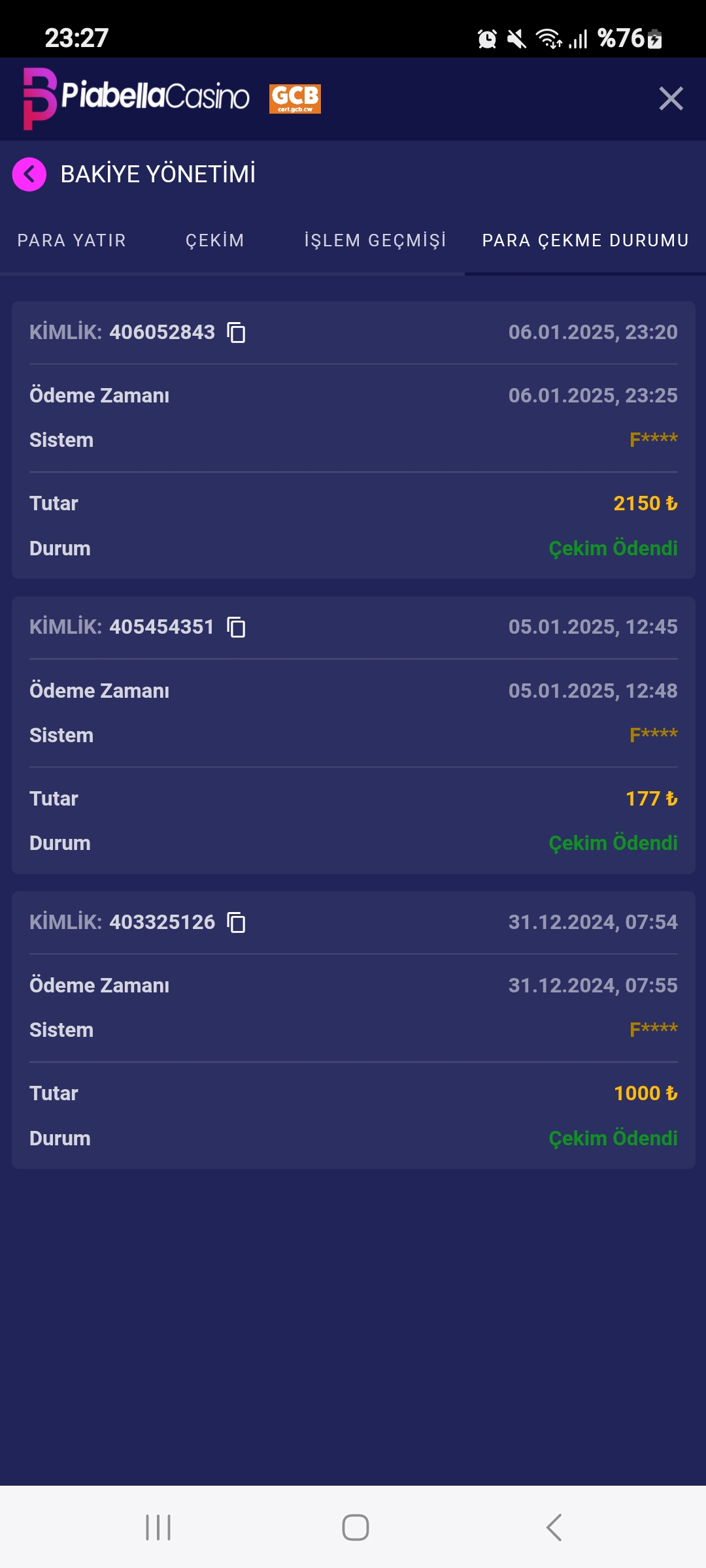Select the PARA ÇEKME DURUMU tab
The height and width of the screenshot is (1568, 706).
tap(585, 240)
